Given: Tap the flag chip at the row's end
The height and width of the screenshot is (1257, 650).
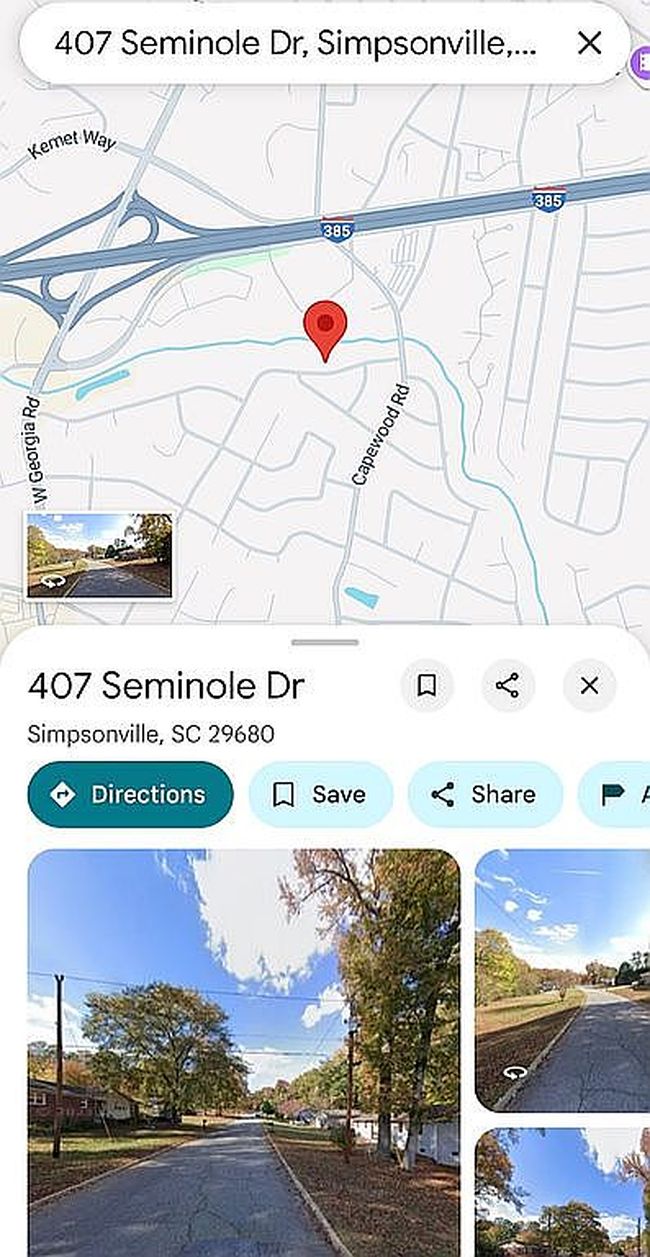Looking at the screenshot, I should pos(620,794).
